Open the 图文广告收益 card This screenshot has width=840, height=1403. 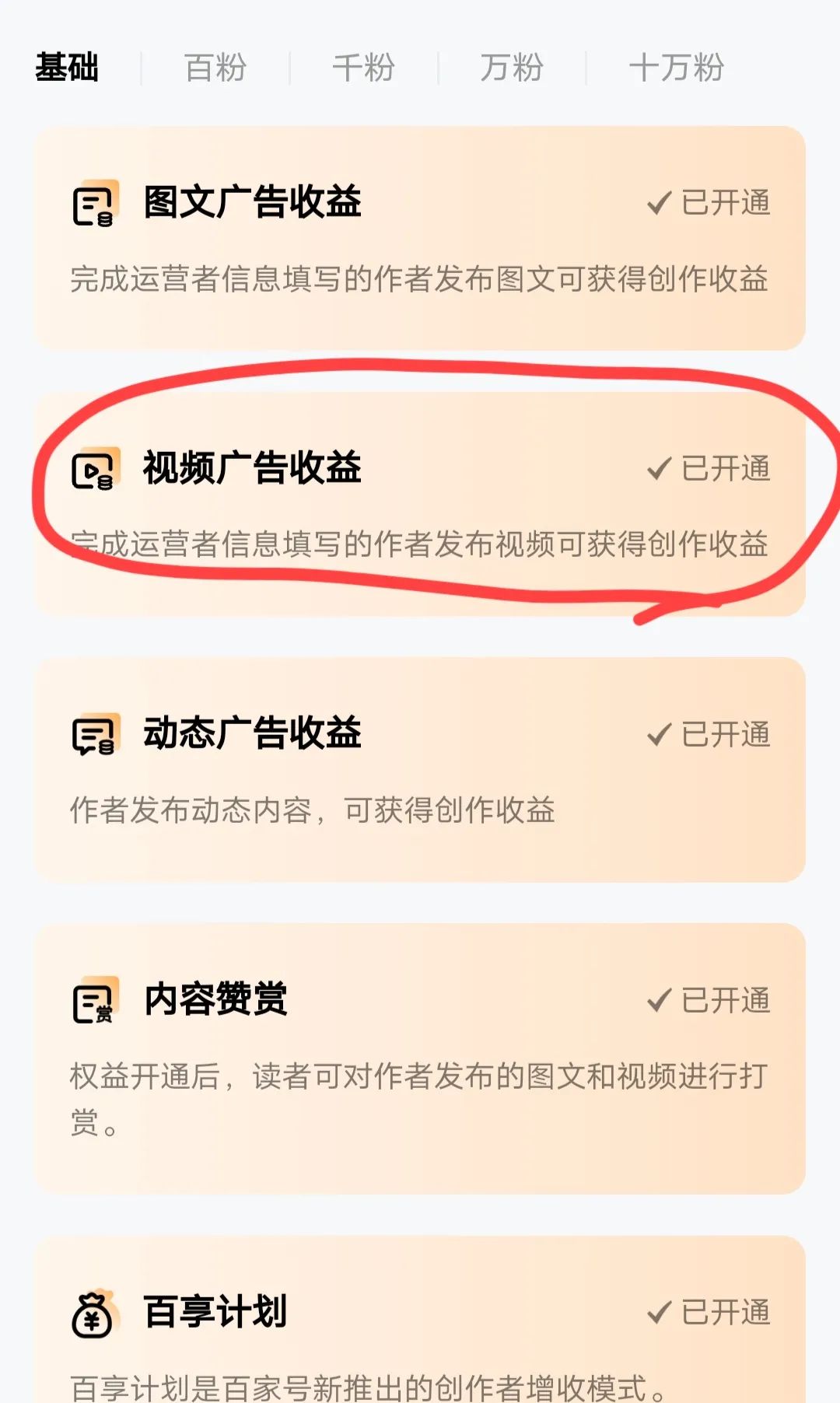pos(419,238)
